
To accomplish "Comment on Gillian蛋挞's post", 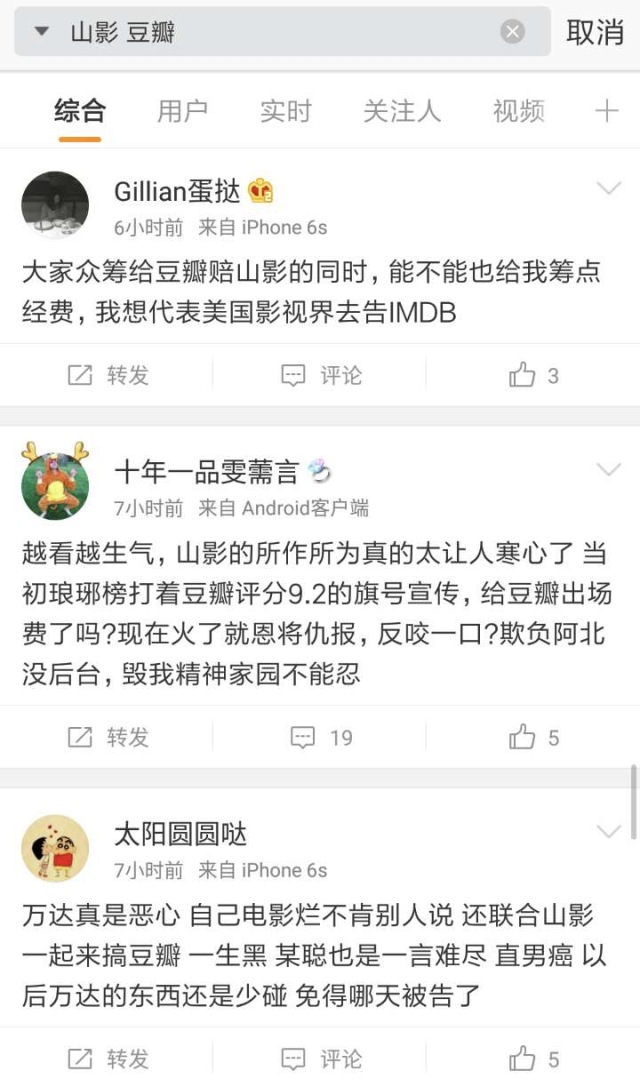I will point(321,375).
